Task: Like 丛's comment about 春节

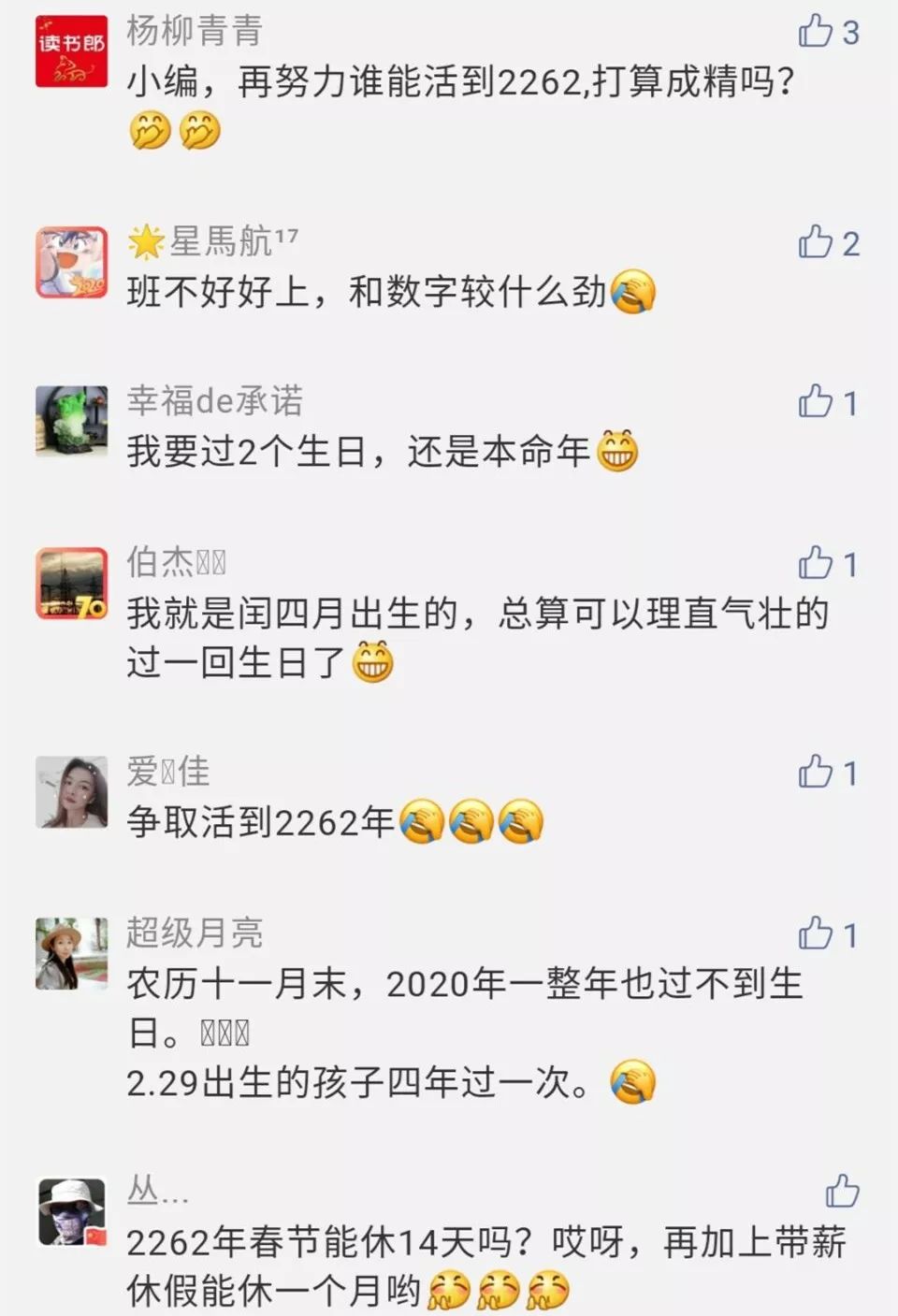Action: tap(842, 1191)
